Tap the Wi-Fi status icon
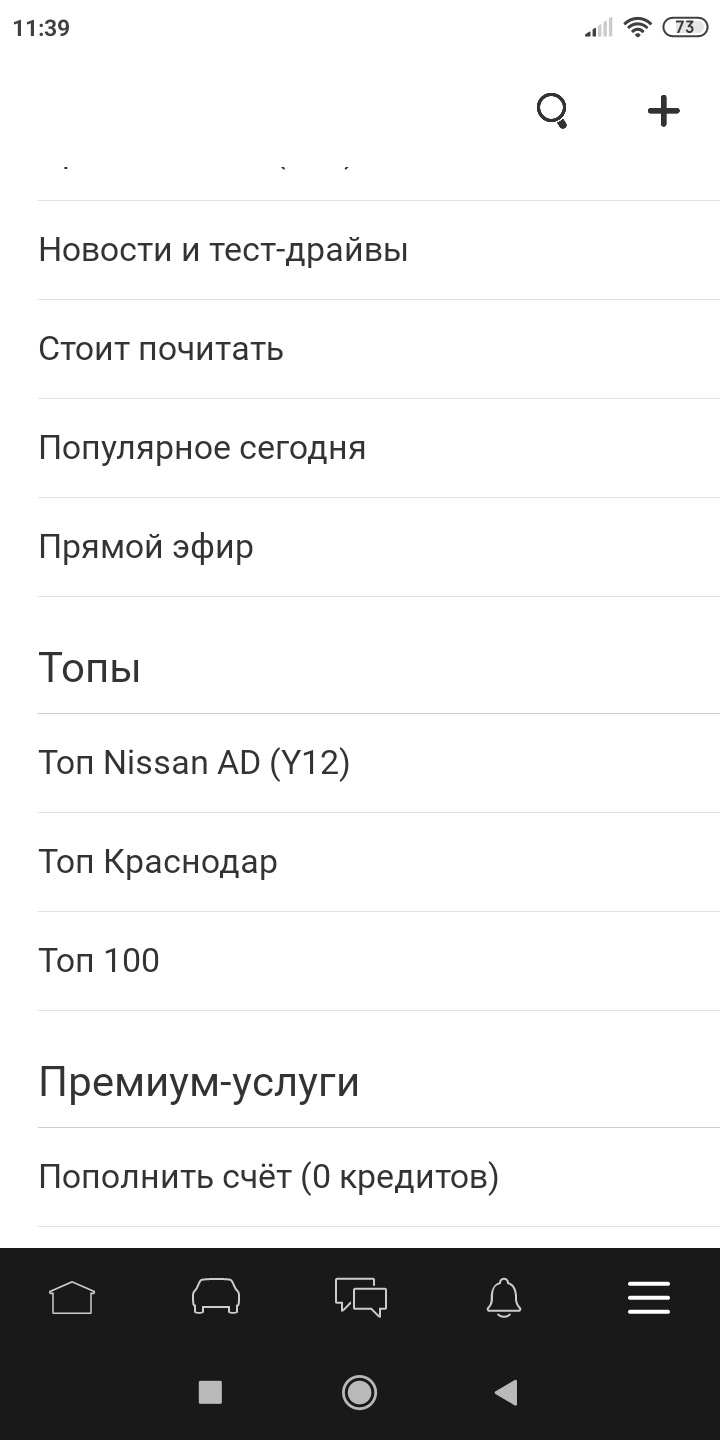Image resolution: width=720 pixels, height=1440 pixels. point(640,28)
